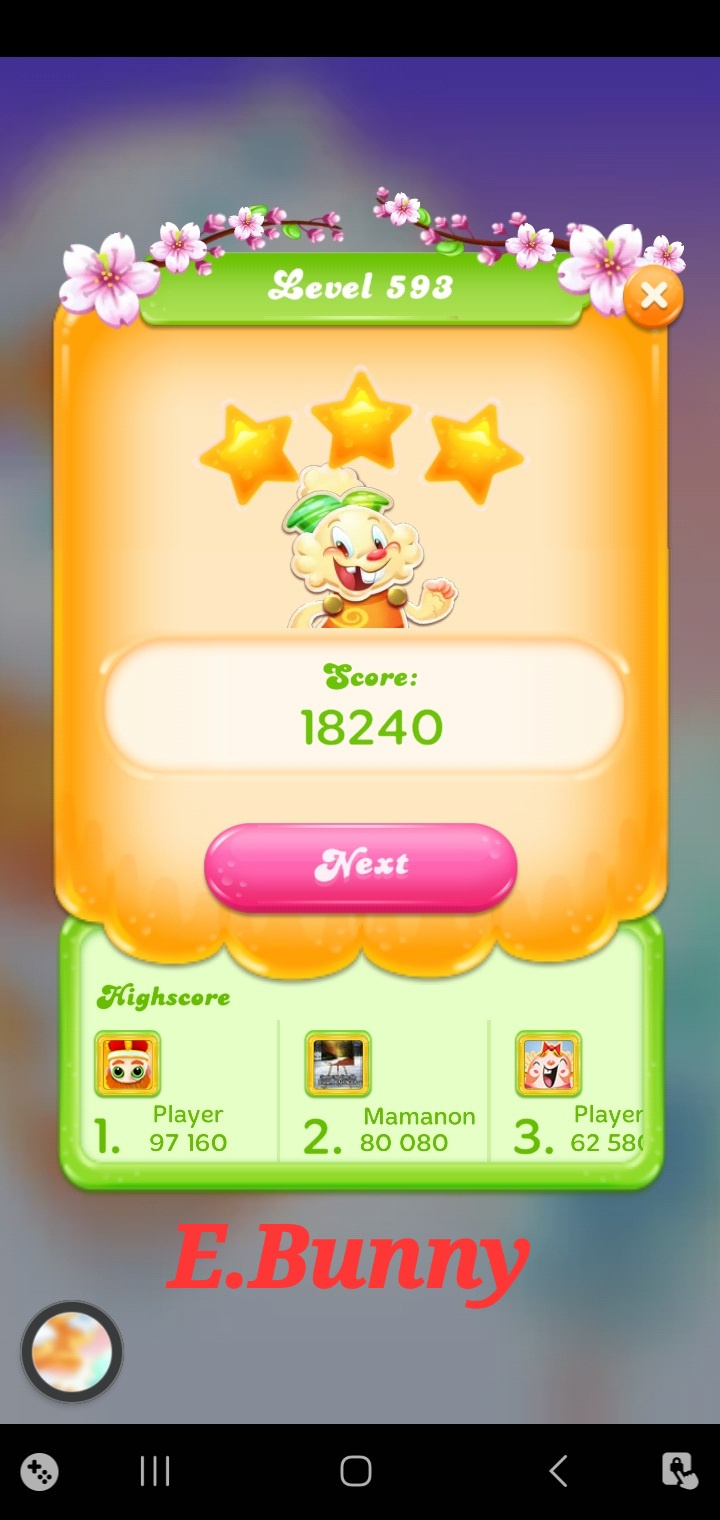720x1520 pixels.
Task: Open the game tools controller icon
Action: (x=39, y=1471)
